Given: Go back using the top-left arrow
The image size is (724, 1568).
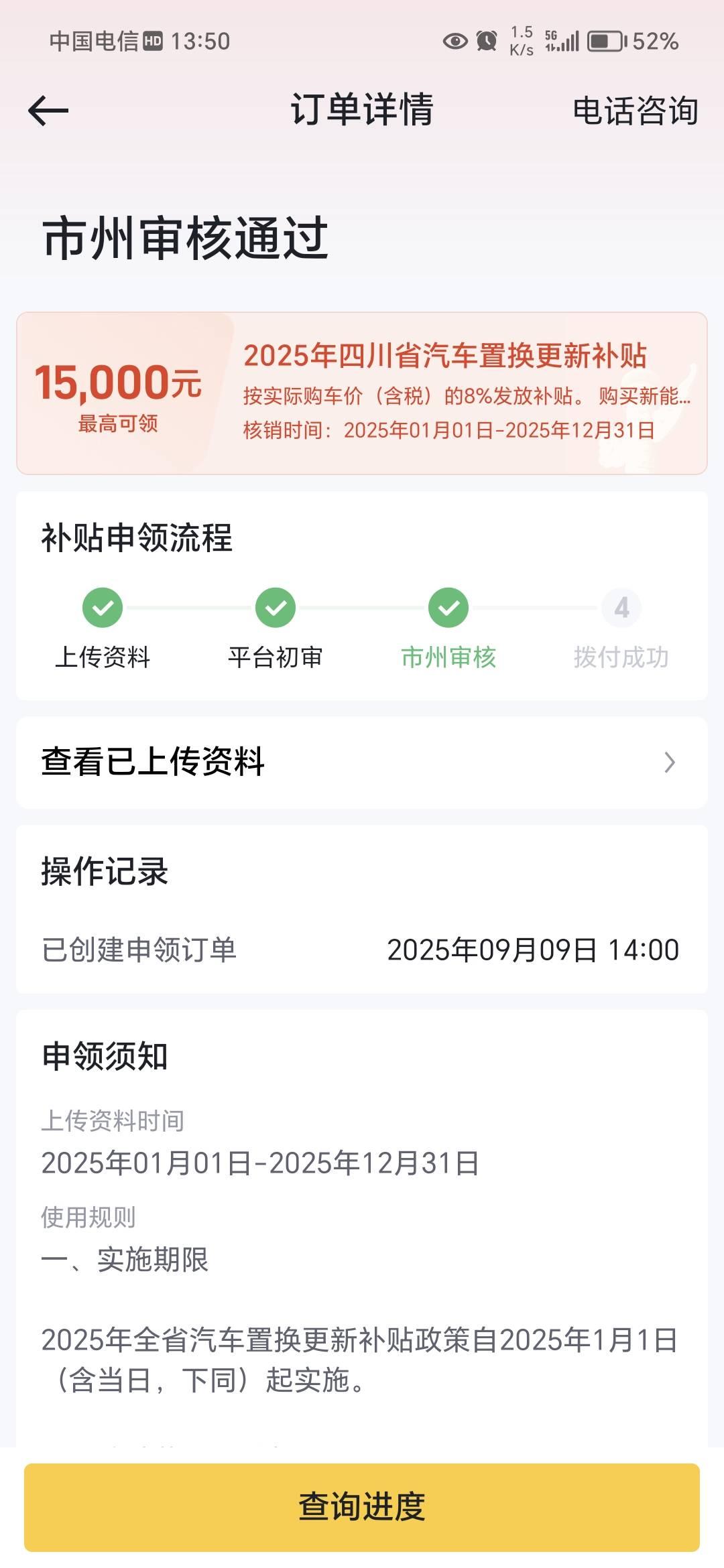Looking at the screenshot, I should coord(48,111).
